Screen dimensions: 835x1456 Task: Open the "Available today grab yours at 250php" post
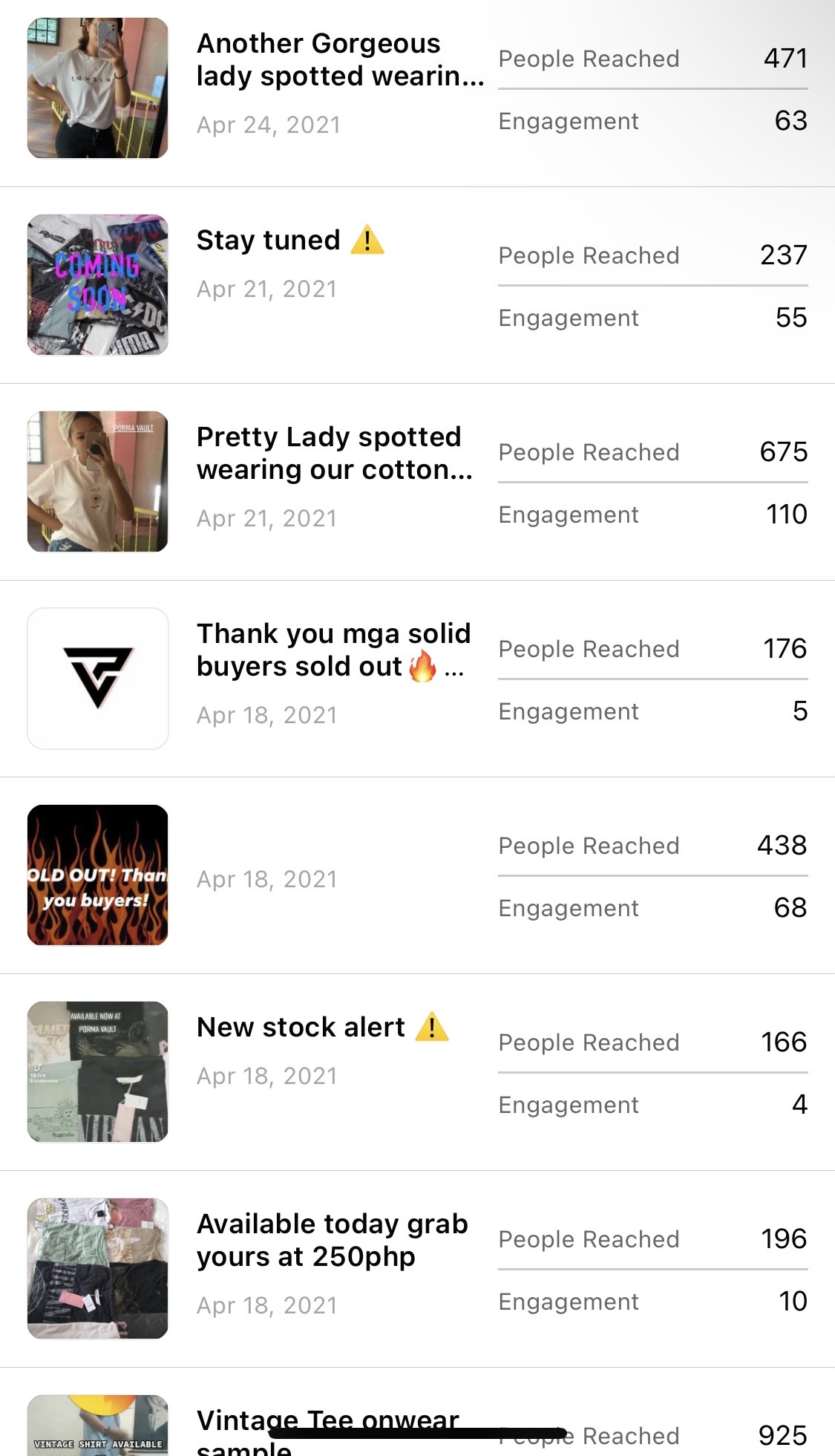pyautogui.click(x=332, y=1240)
